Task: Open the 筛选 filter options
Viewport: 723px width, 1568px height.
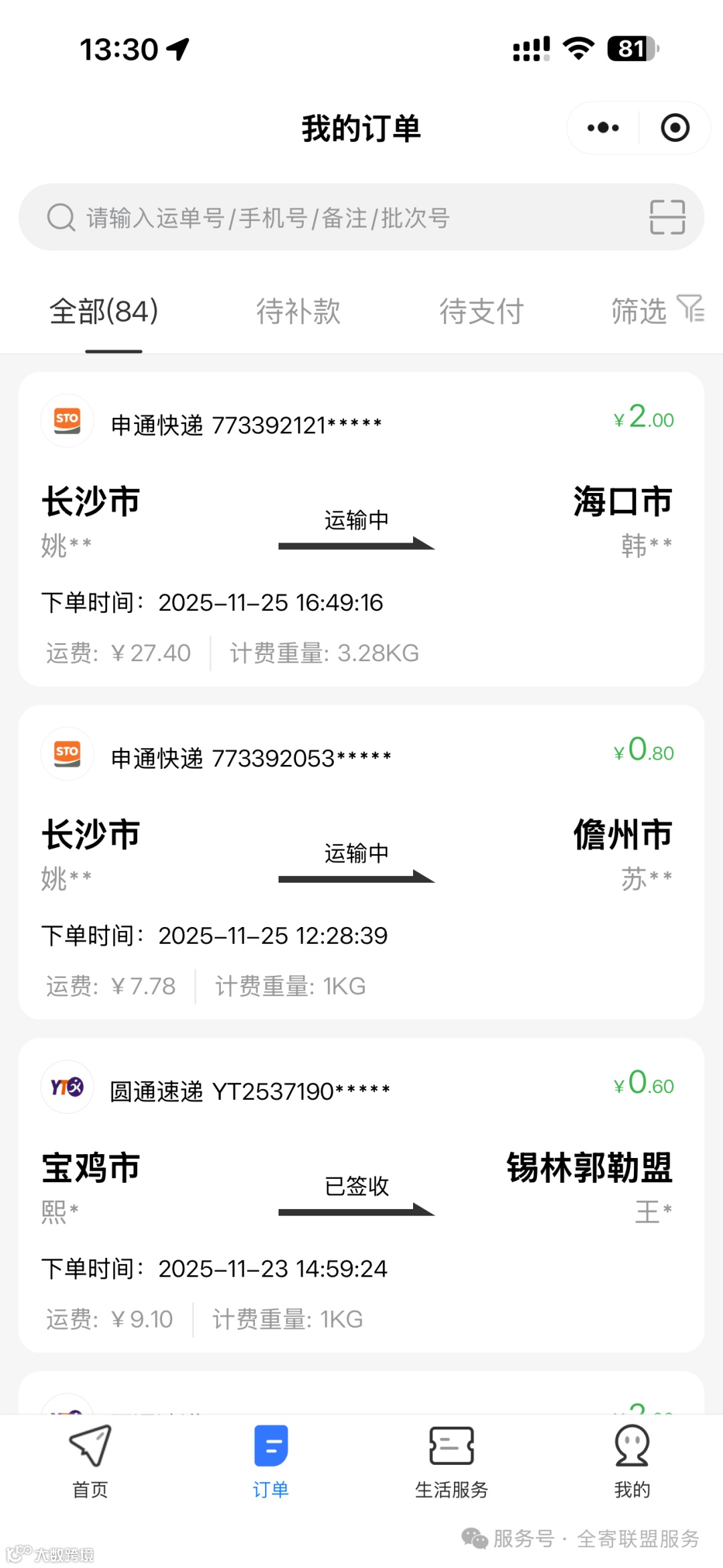Action: 656,310
